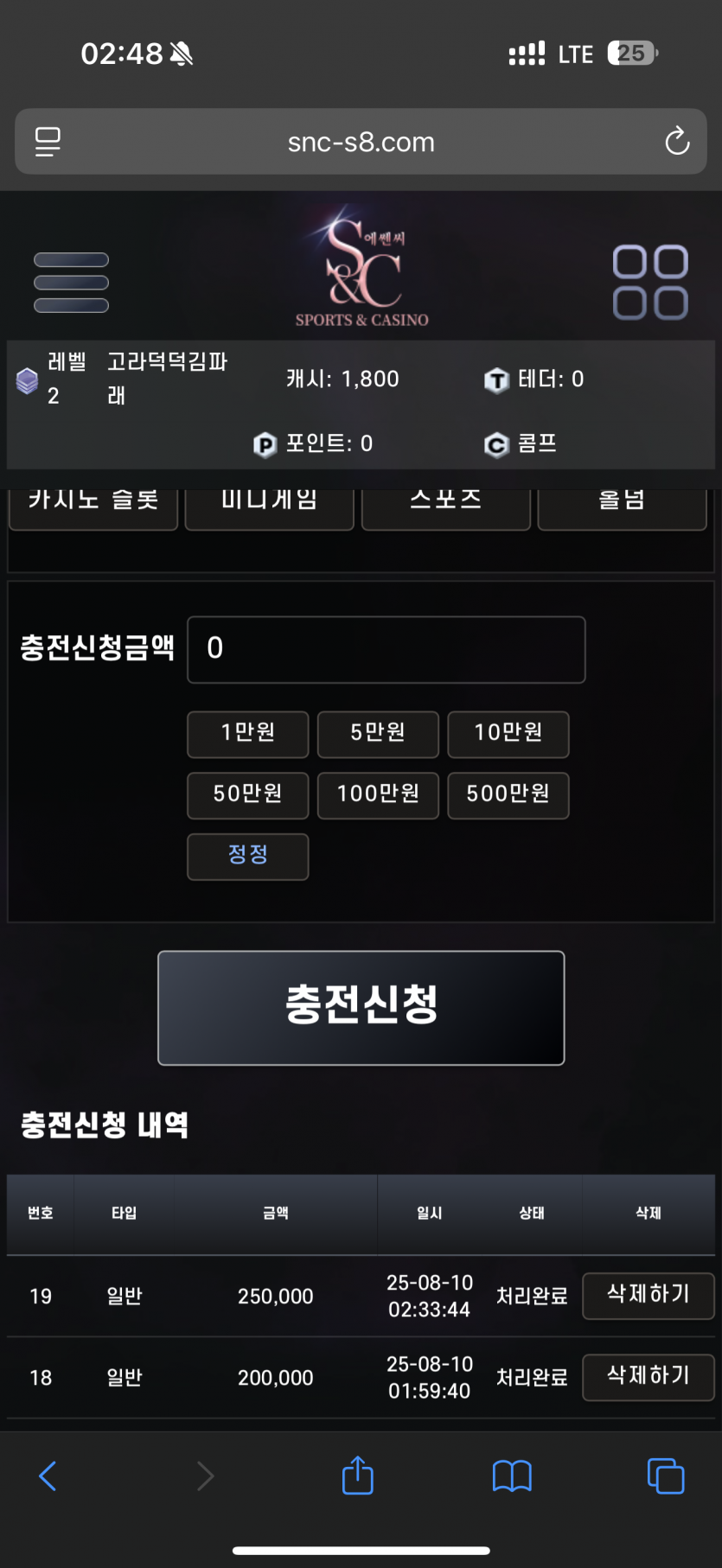Go back in the browser

pos(48,1476)
